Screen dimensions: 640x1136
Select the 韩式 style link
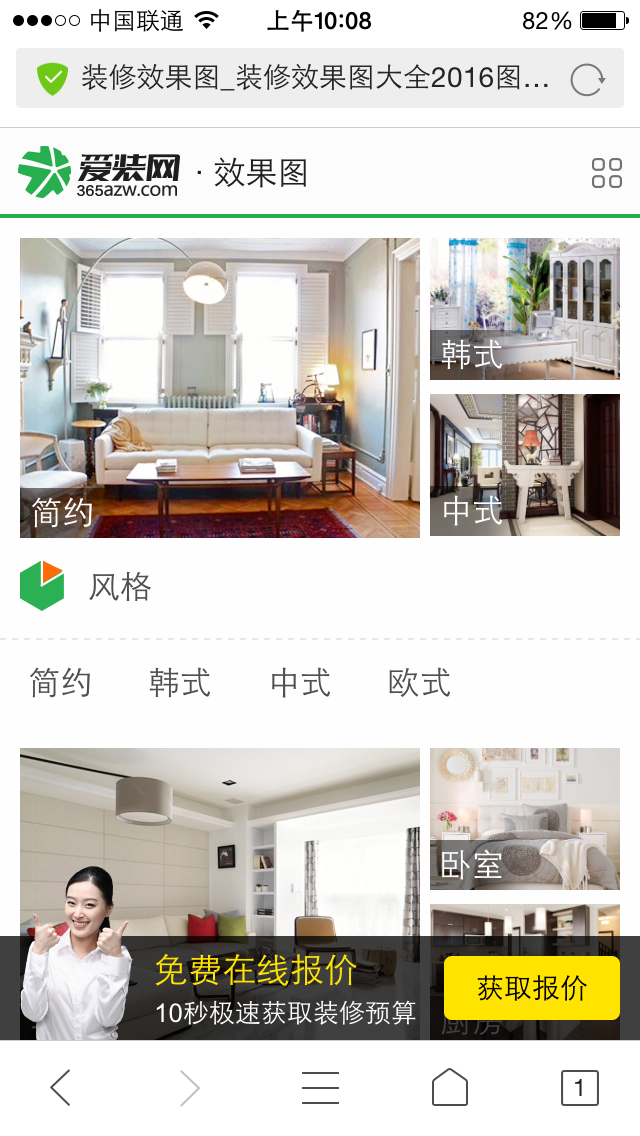180,683
